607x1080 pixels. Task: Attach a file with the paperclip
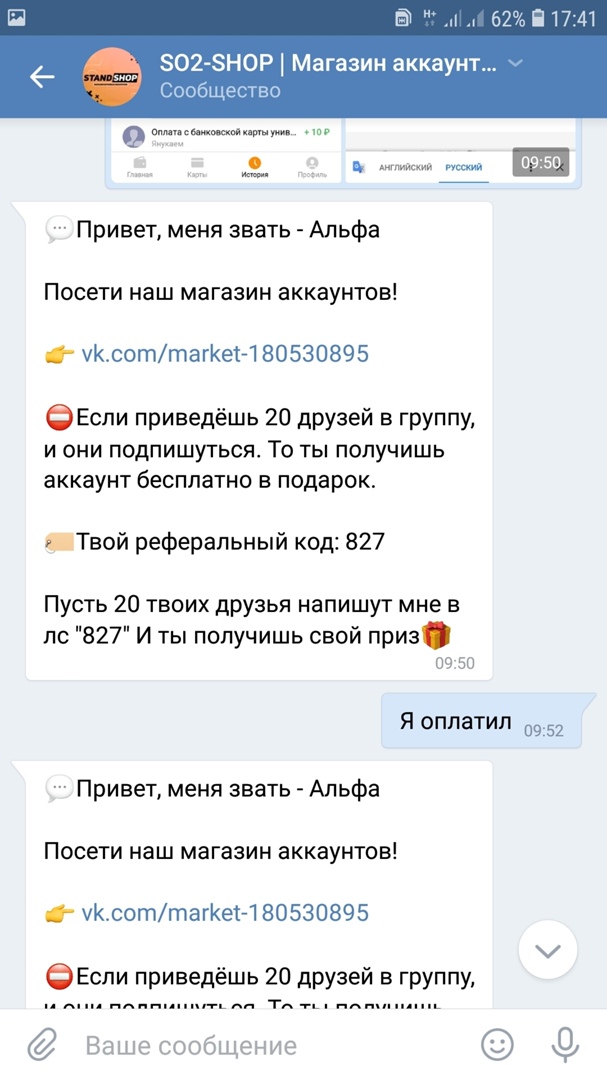tap(40, 1045)
